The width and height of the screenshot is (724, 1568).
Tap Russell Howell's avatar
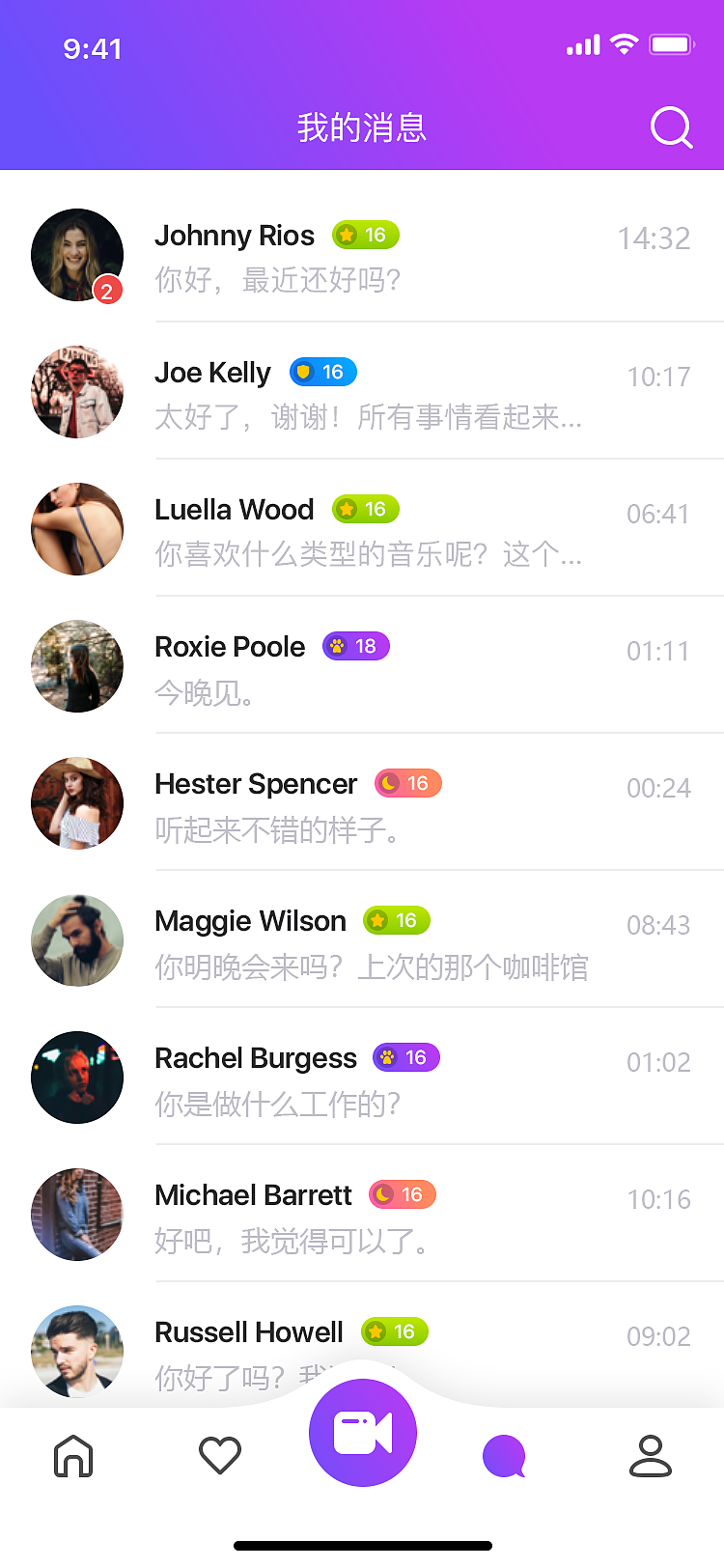pyautogui.click(x=77, y=1352)
